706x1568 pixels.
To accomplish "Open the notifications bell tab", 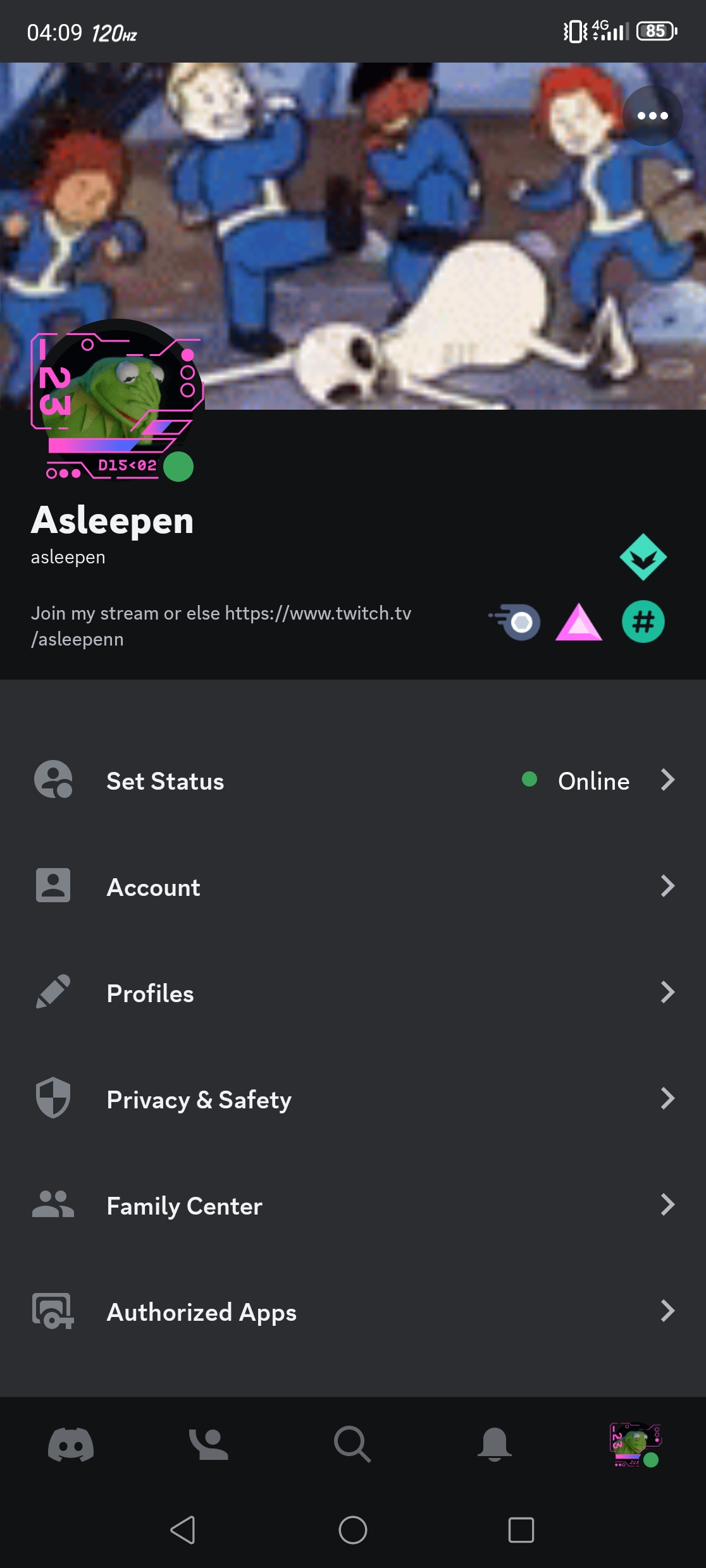I will pos(495,1444).
